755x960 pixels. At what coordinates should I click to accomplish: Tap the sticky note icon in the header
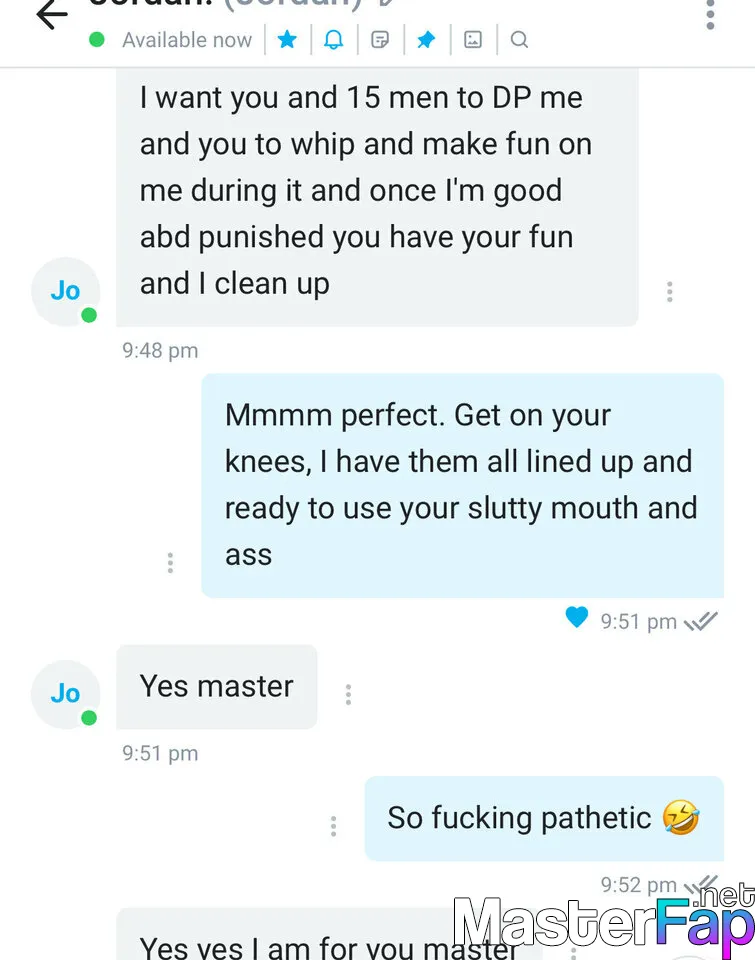380,40
